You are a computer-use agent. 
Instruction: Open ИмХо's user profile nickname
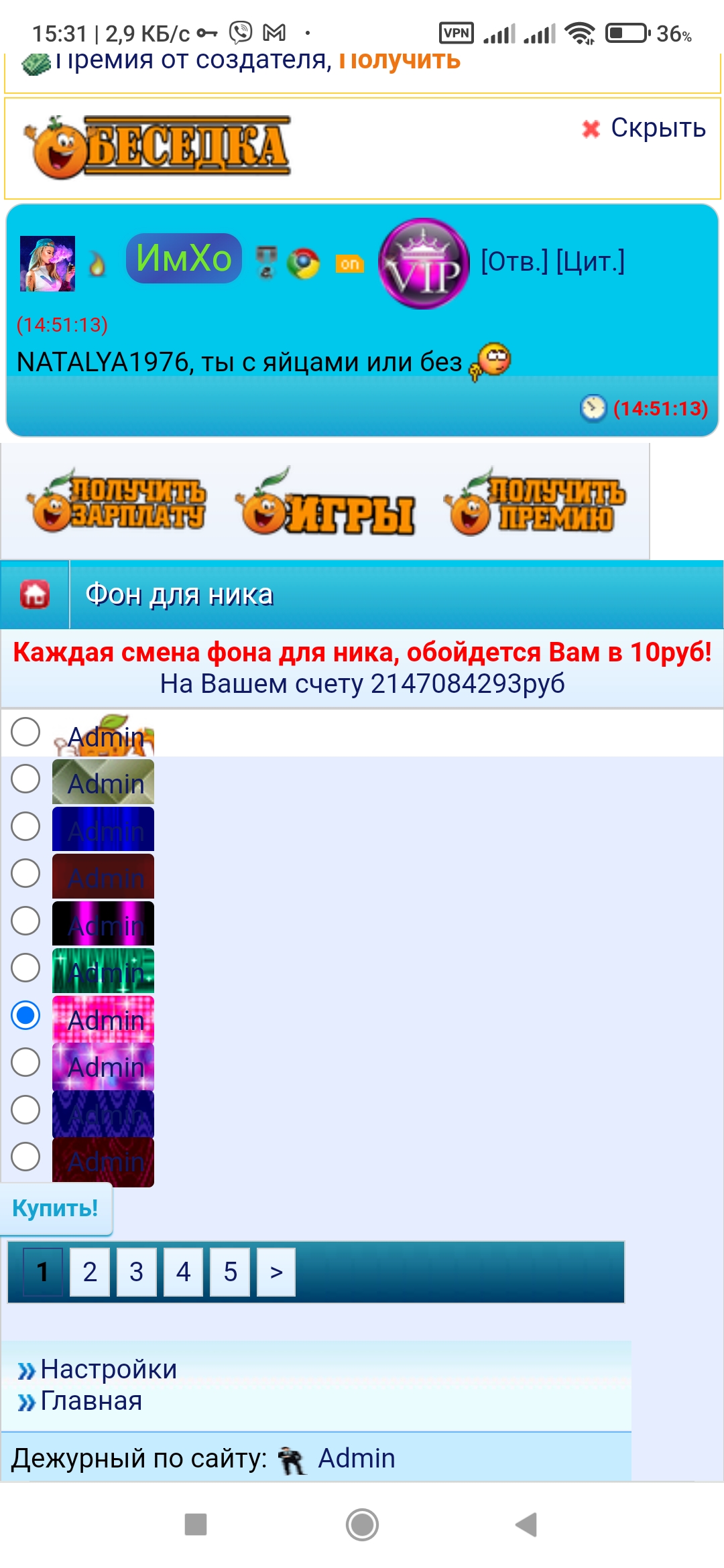[x=184, y=259]
